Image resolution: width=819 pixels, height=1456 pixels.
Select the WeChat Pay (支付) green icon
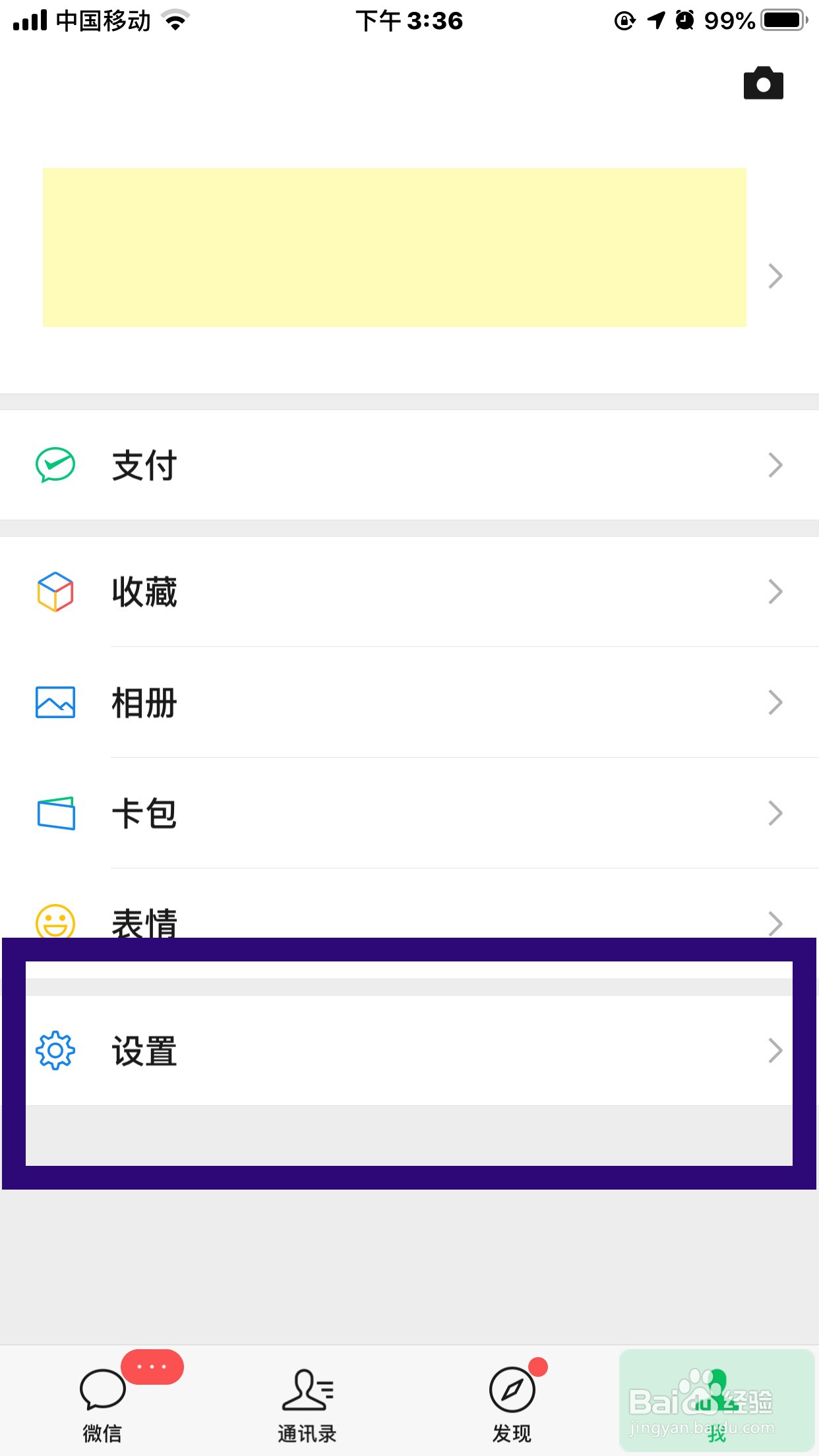[x=55, y=465]
